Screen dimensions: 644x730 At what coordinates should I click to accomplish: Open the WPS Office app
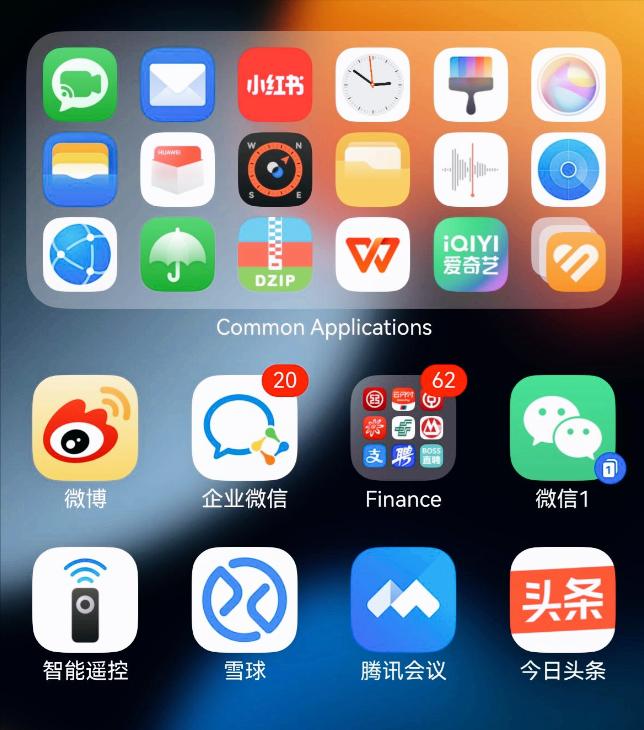[x=373, y=255]
